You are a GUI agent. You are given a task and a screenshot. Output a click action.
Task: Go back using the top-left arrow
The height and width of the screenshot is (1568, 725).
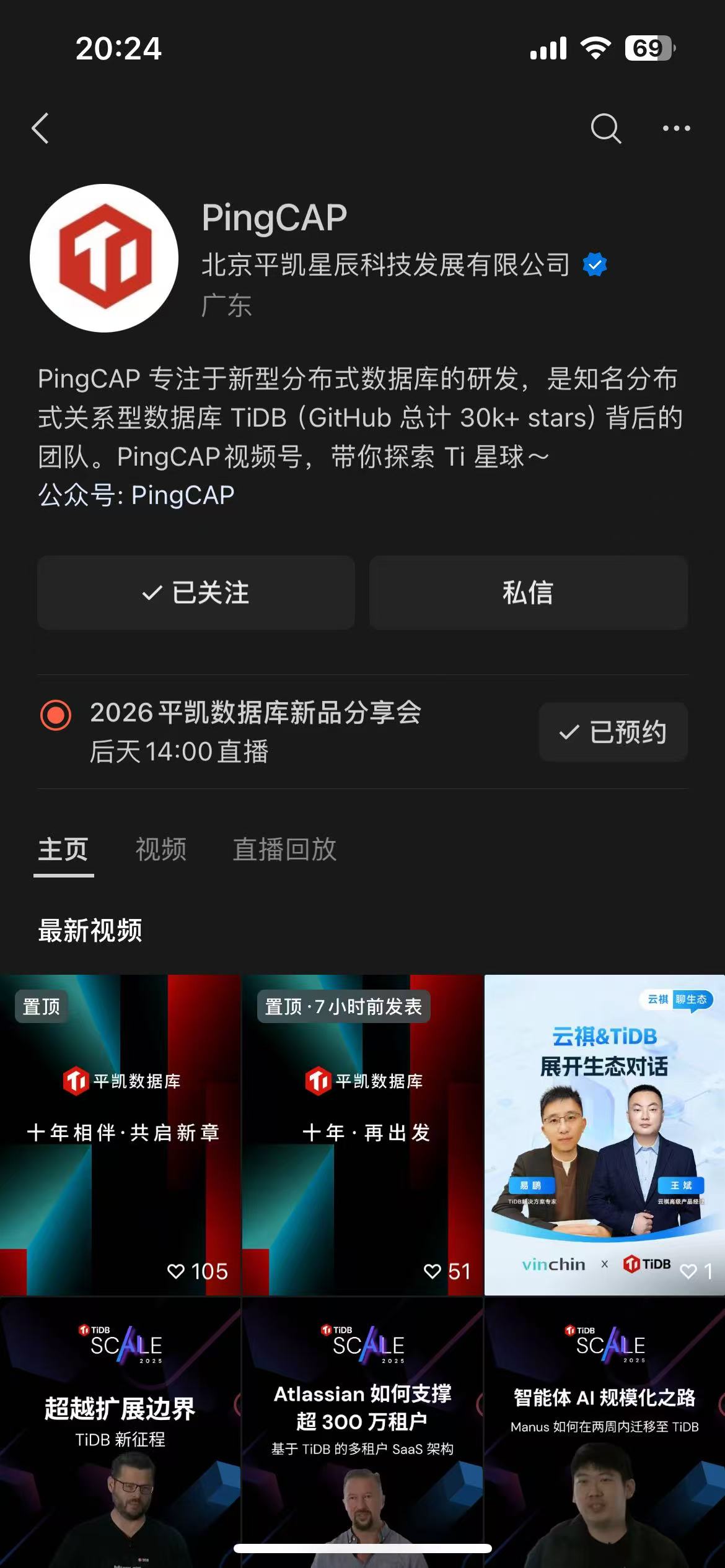click(40, 129)
